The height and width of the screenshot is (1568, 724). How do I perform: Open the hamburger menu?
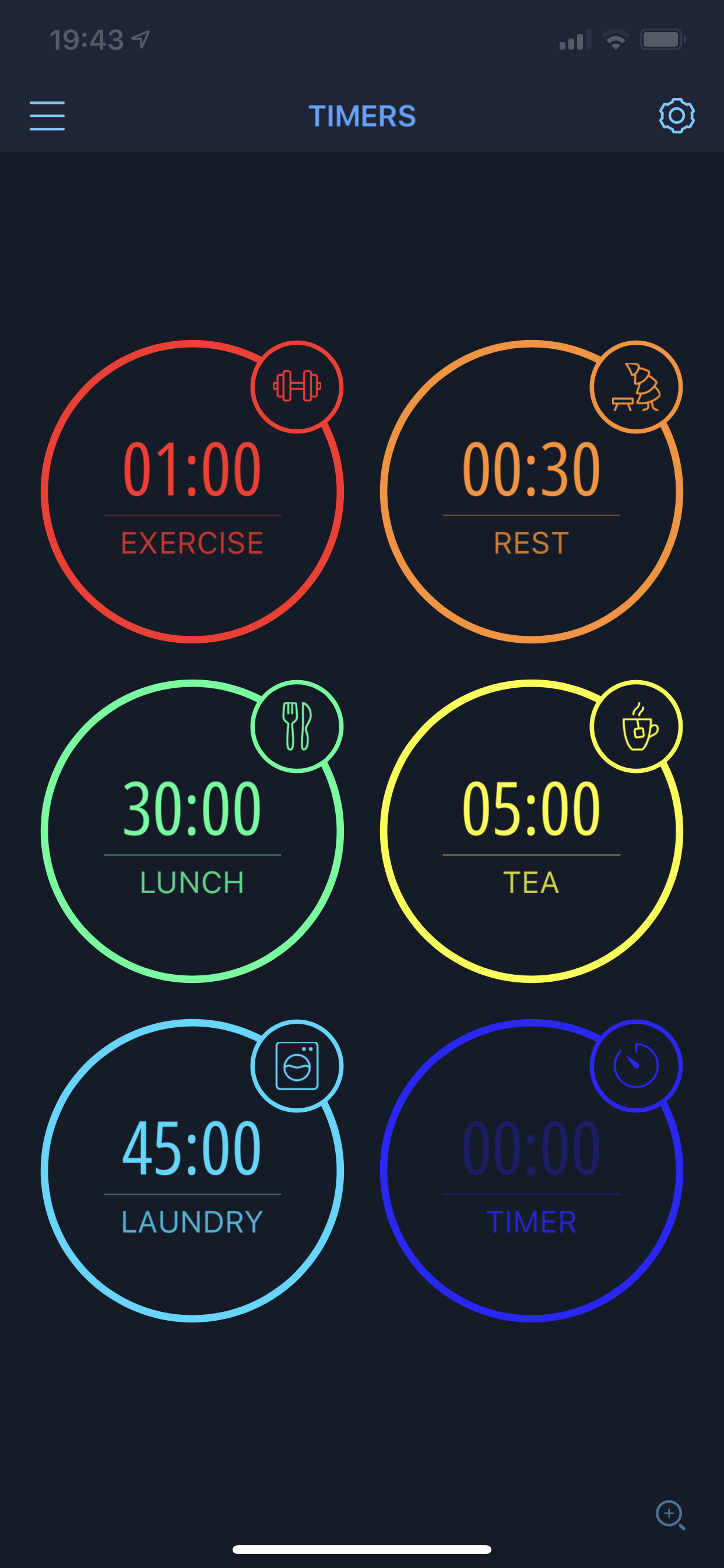pyautogui.click(x=47, y=116)
